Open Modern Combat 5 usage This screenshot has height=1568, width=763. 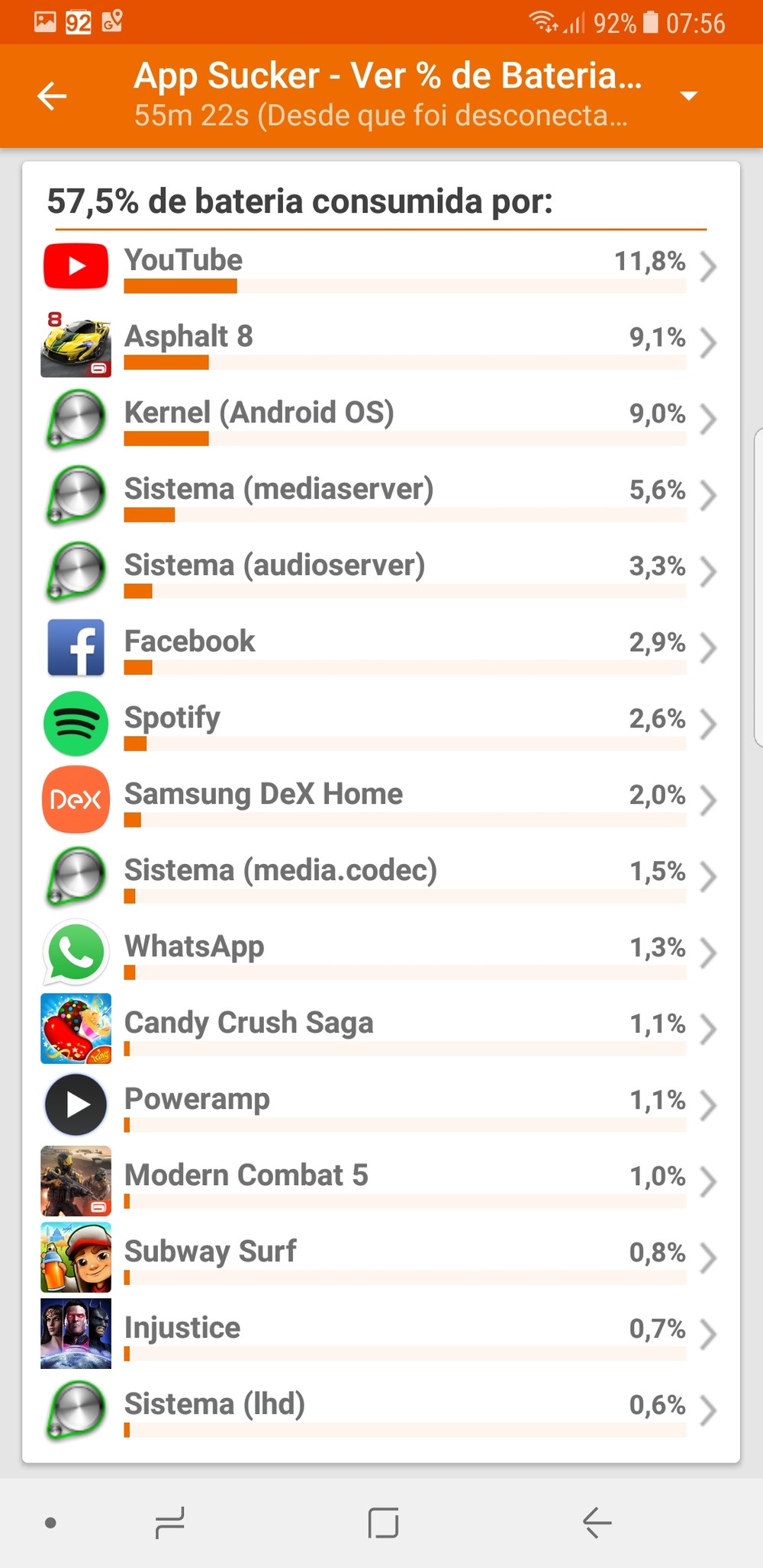click(x=381, y=1181)
